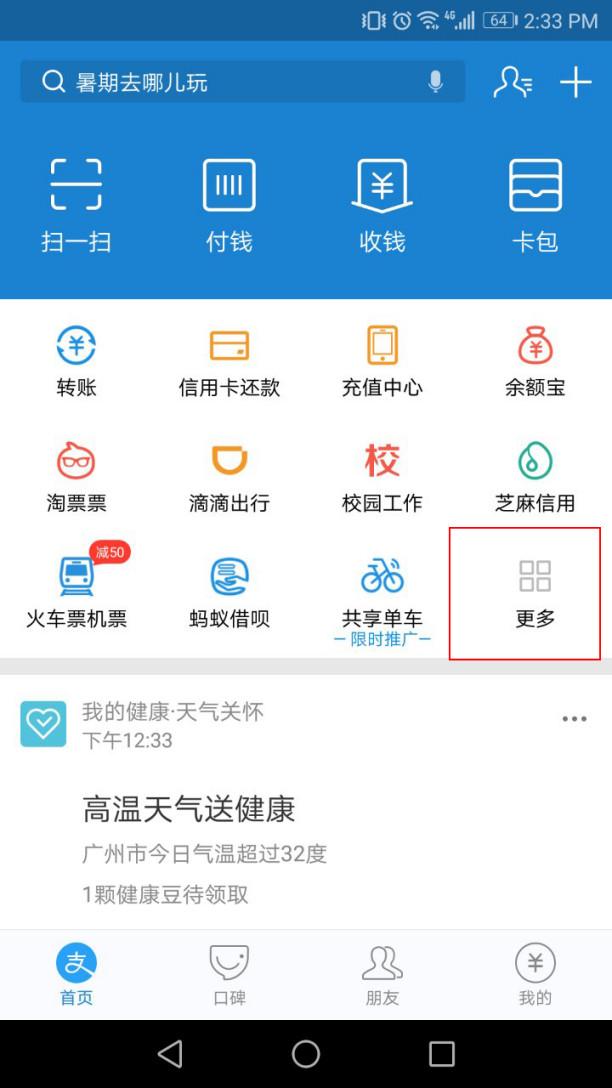Screen dimensions: 612x1088
Task: Tap 更多 to see more apps
Action: [x=535, y=592]
